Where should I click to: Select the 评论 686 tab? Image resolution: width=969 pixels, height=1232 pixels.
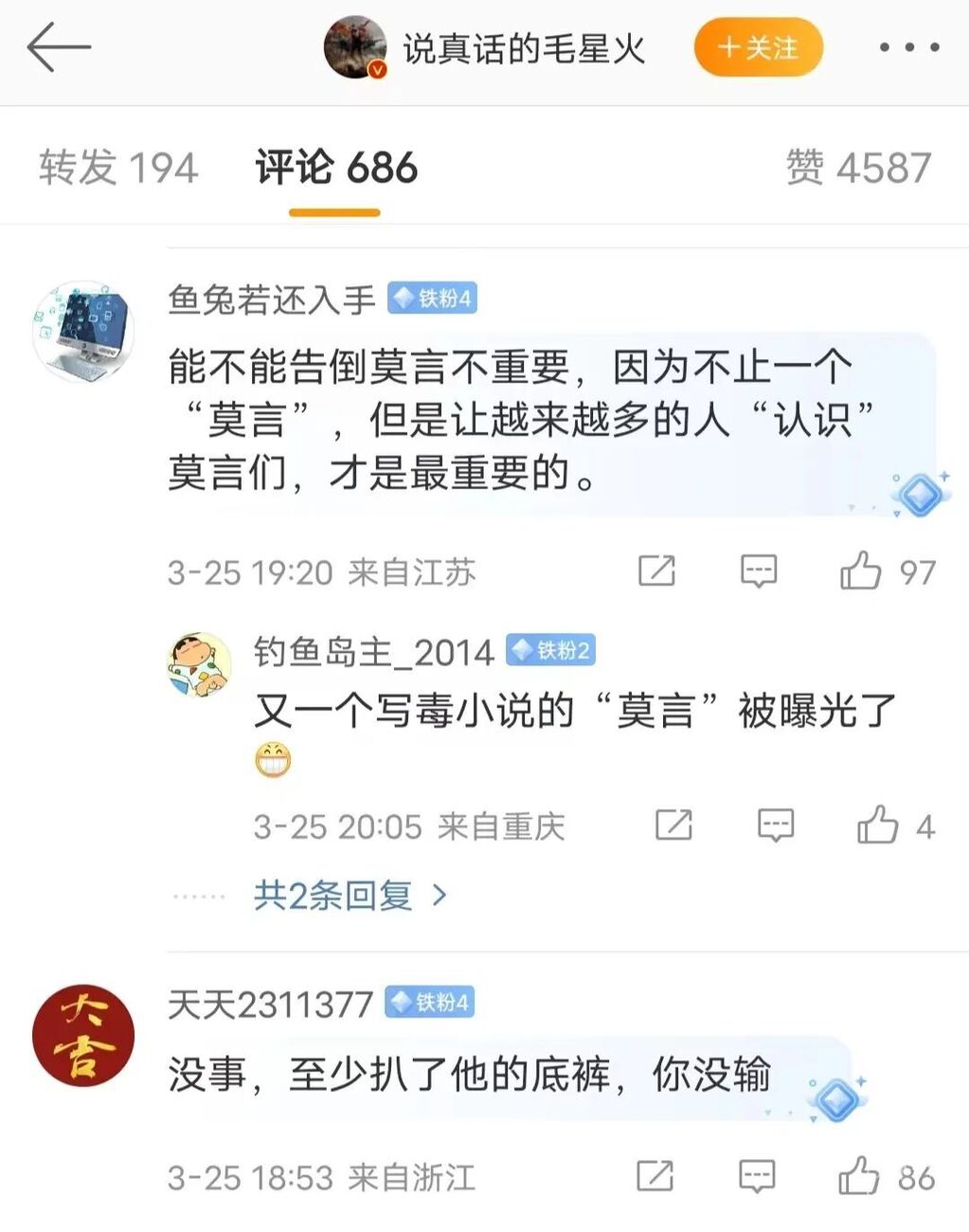click(x=335, y=168)
